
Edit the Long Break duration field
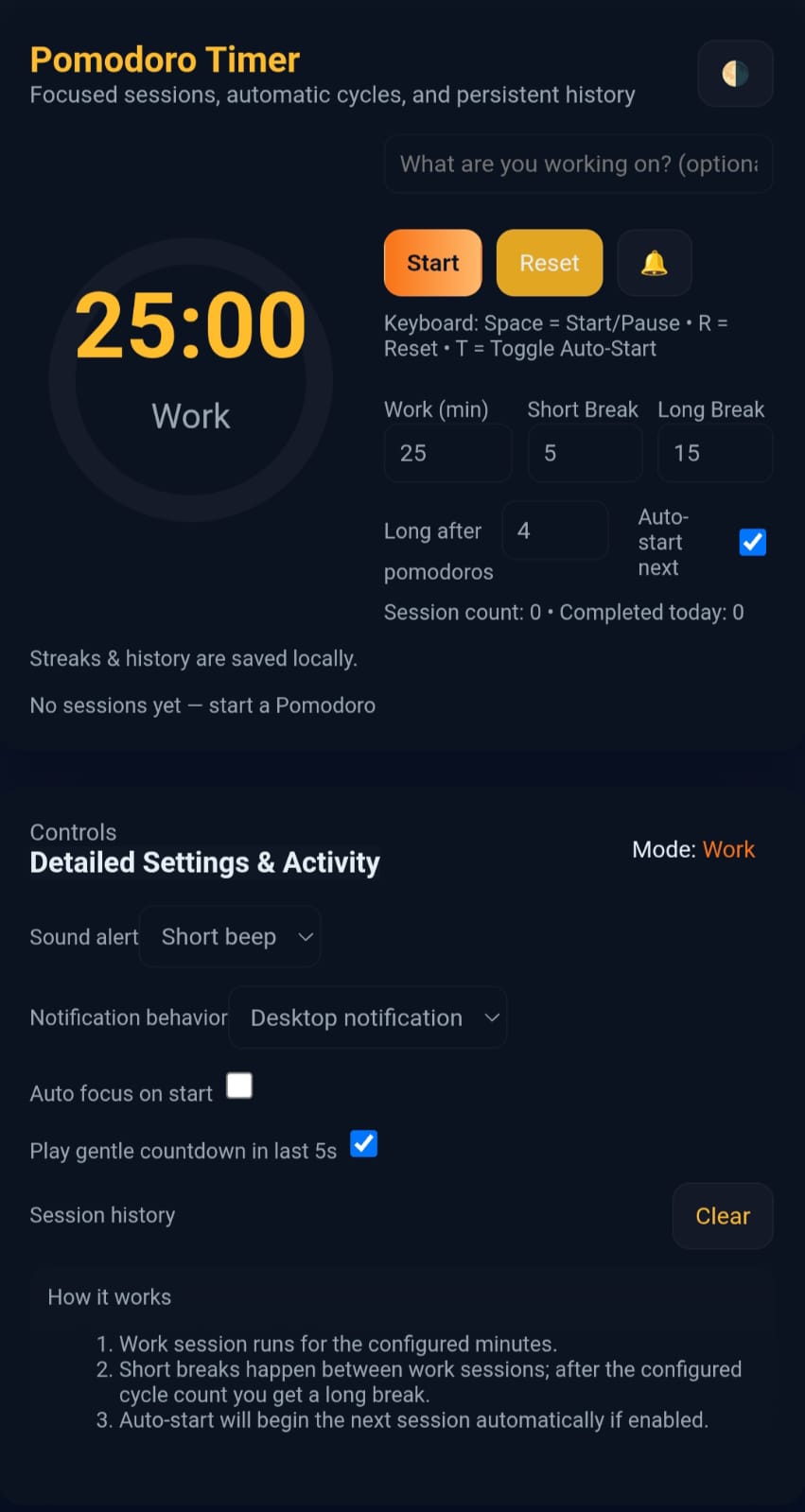click(x=714, y=453)
